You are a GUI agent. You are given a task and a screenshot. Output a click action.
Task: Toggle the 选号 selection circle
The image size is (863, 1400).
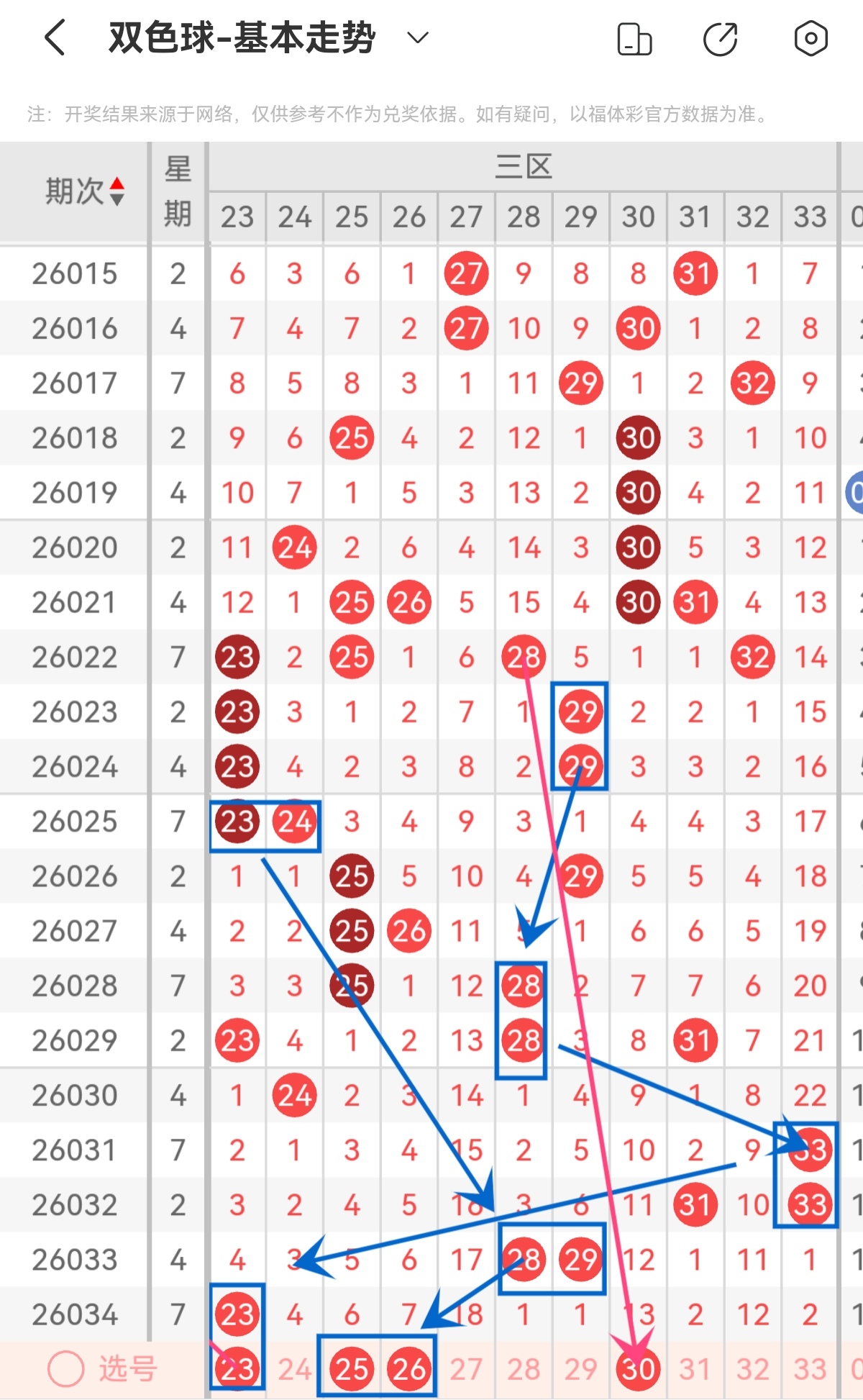(63, 1367)
